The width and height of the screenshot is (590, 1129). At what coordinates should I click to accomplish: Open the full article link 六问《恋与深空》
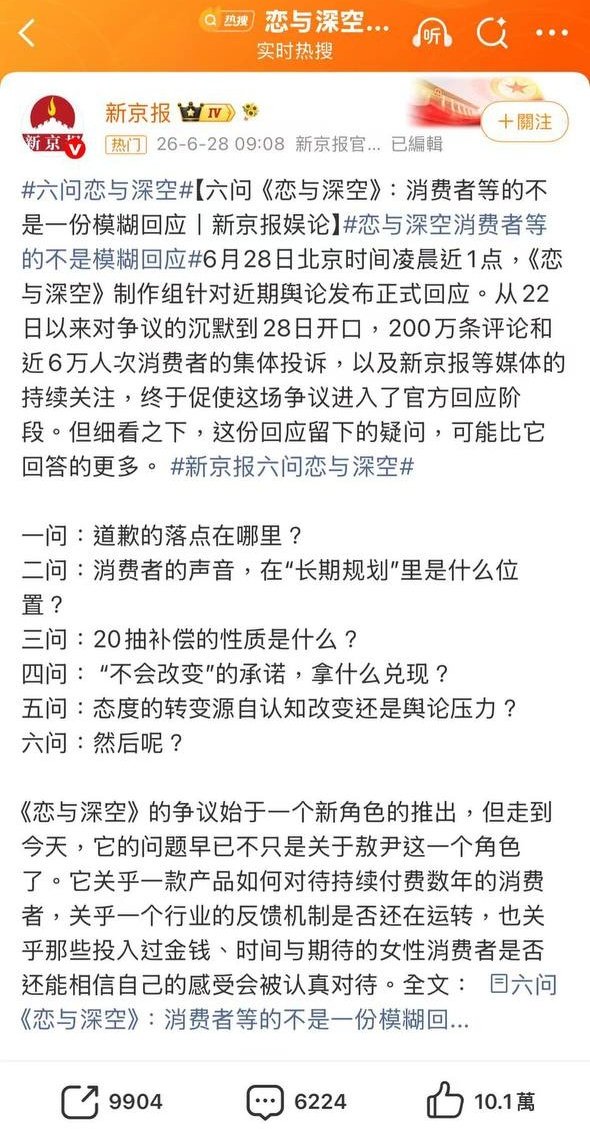pyautogui.click(x=288, y=1002)
